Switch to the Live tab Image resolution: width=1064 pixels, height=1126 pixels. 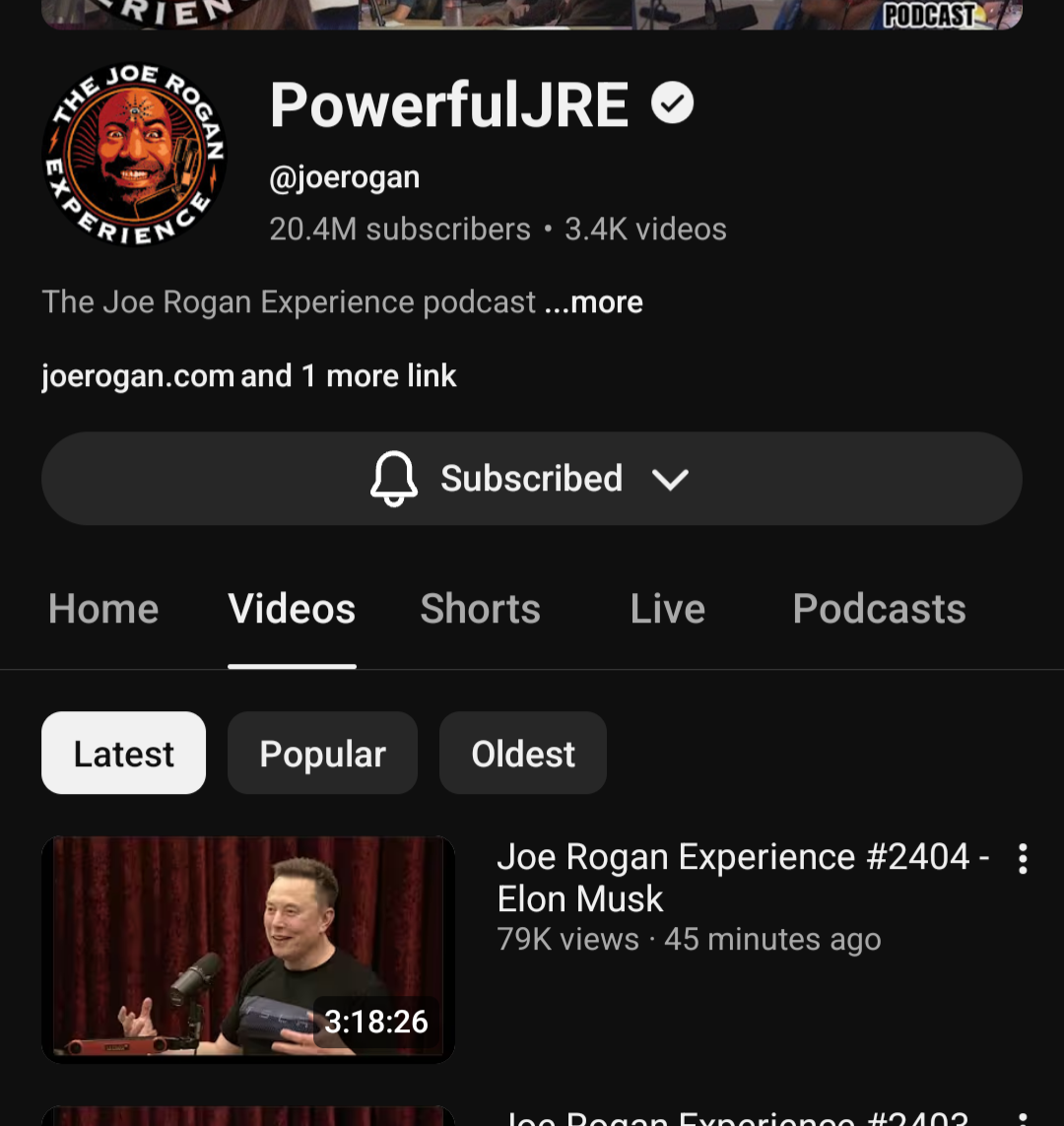(x=667, y=609)
